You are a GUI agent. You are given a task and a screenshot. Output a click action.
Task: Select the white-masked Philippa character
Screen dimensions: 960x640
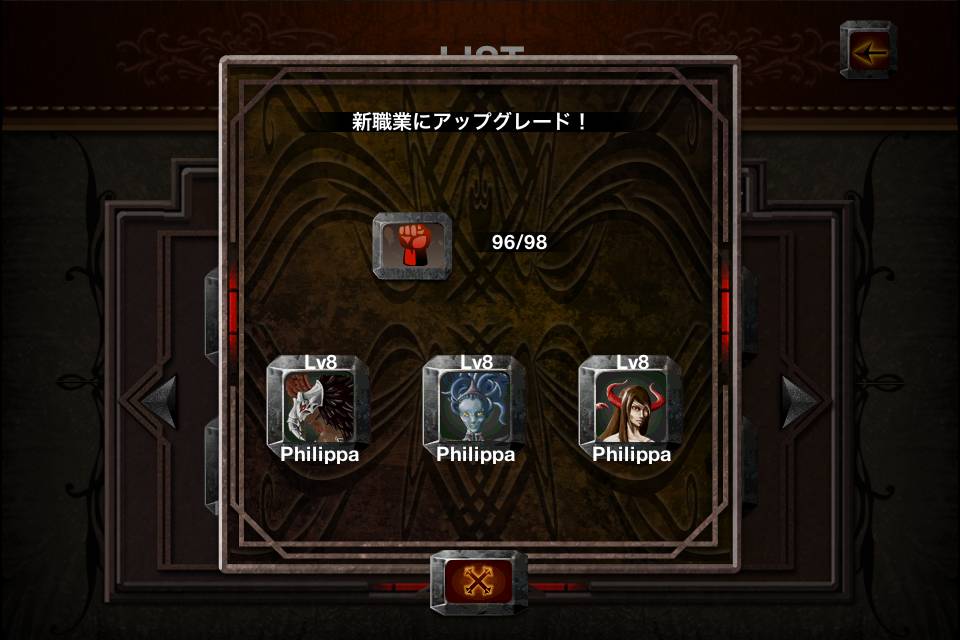point(317,407)
